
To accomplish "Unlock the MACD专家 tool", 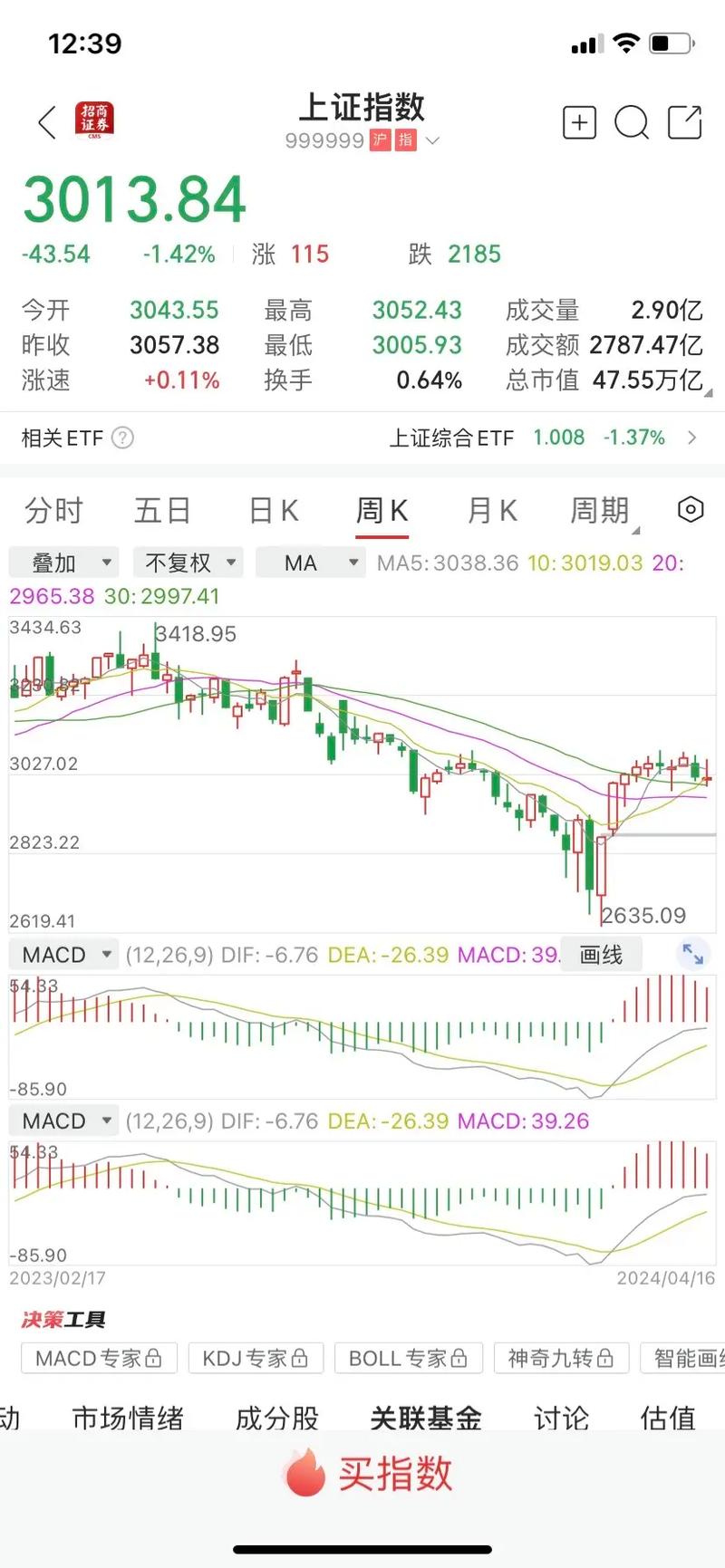I will pos(98,1358).
